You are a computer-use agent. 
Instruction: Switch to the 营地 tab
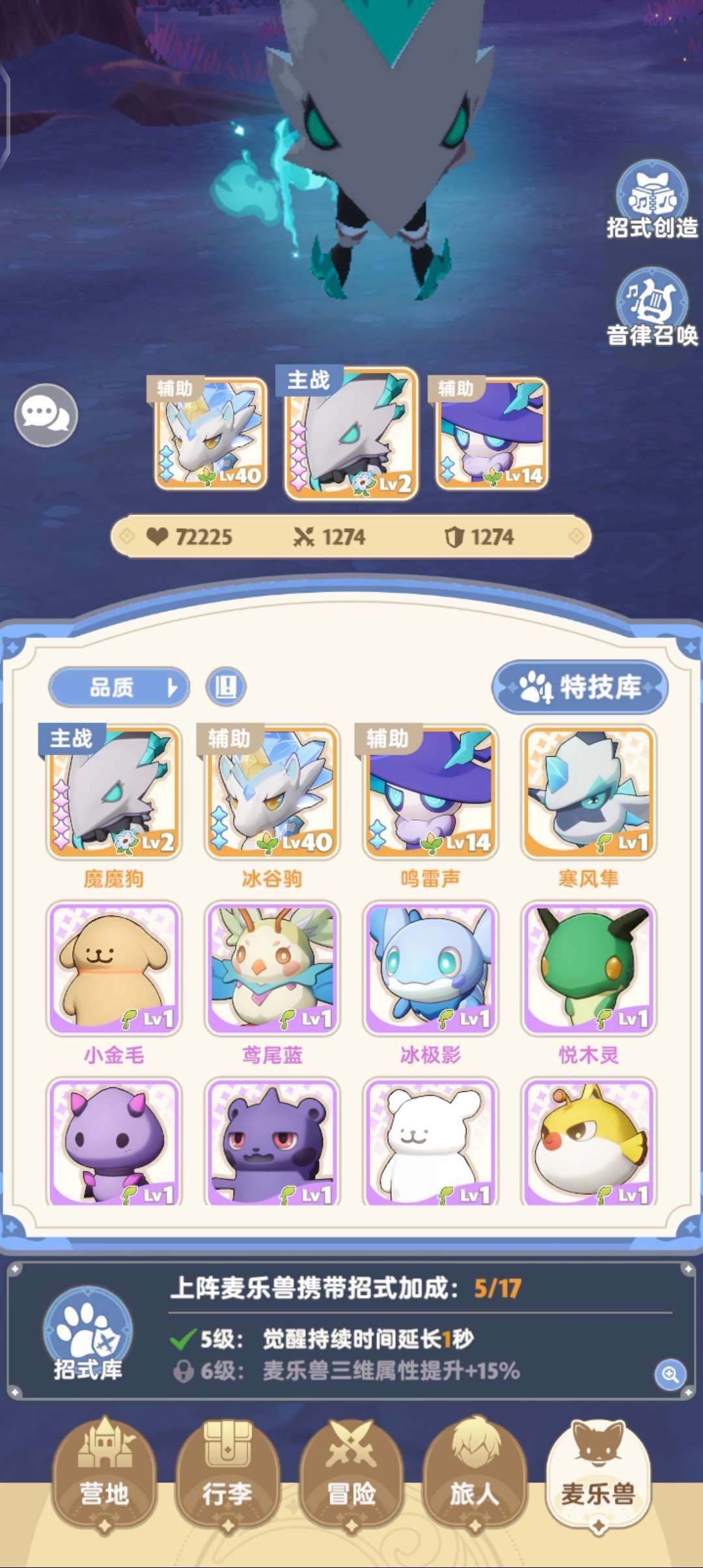click(104, 1473)
